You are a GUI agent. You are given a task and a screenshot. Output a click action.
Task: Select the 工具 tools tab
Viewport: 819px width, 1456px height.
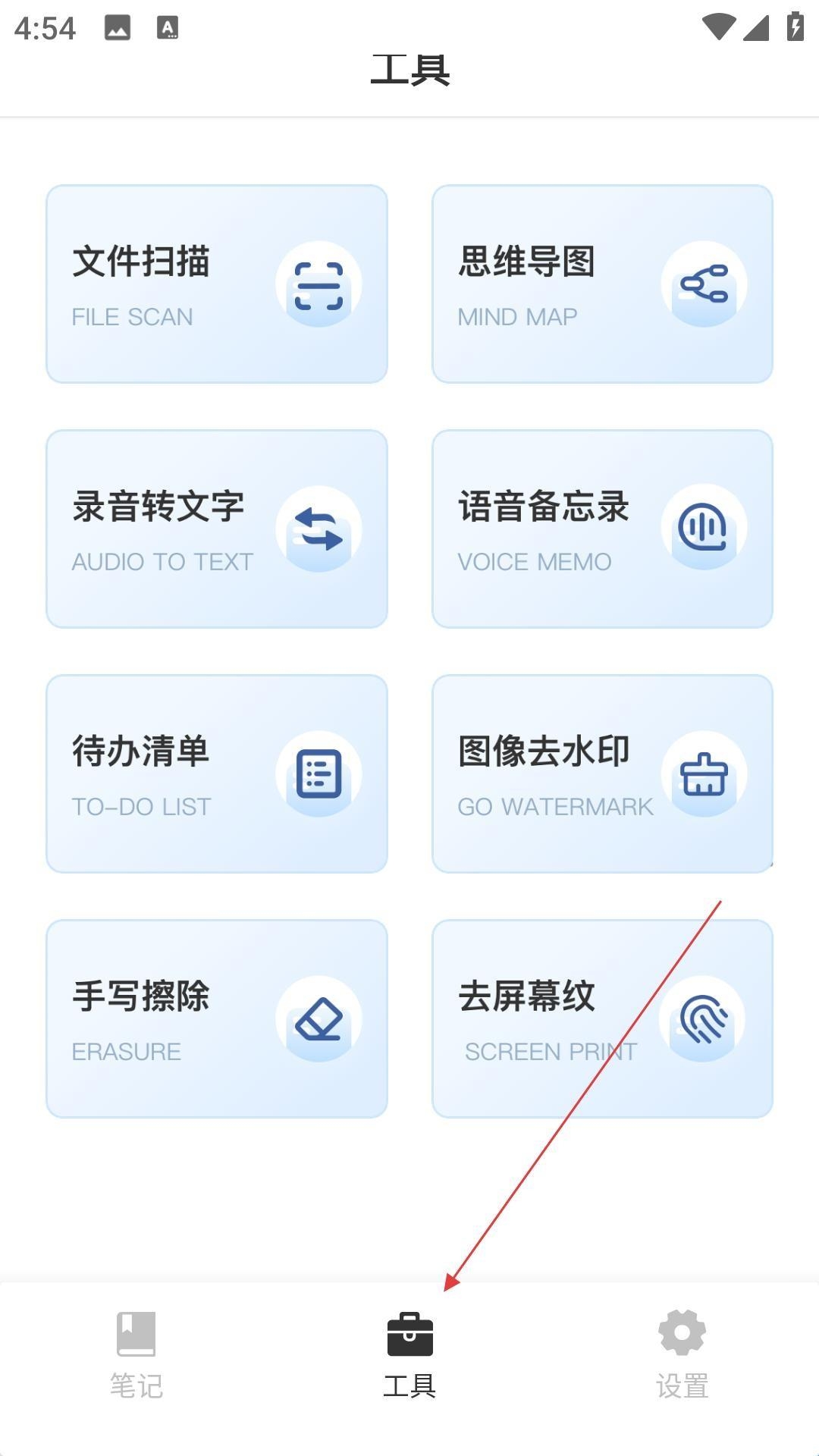point(409,1354)
